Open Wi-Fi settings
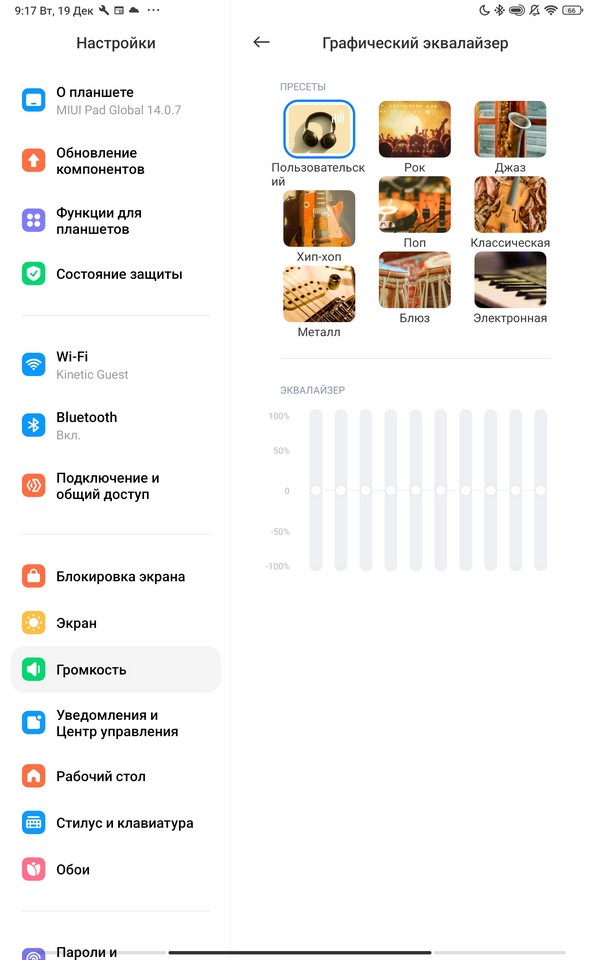Image resolution: width=600 pixels, height=960 pixels. [x=115, y=364]
